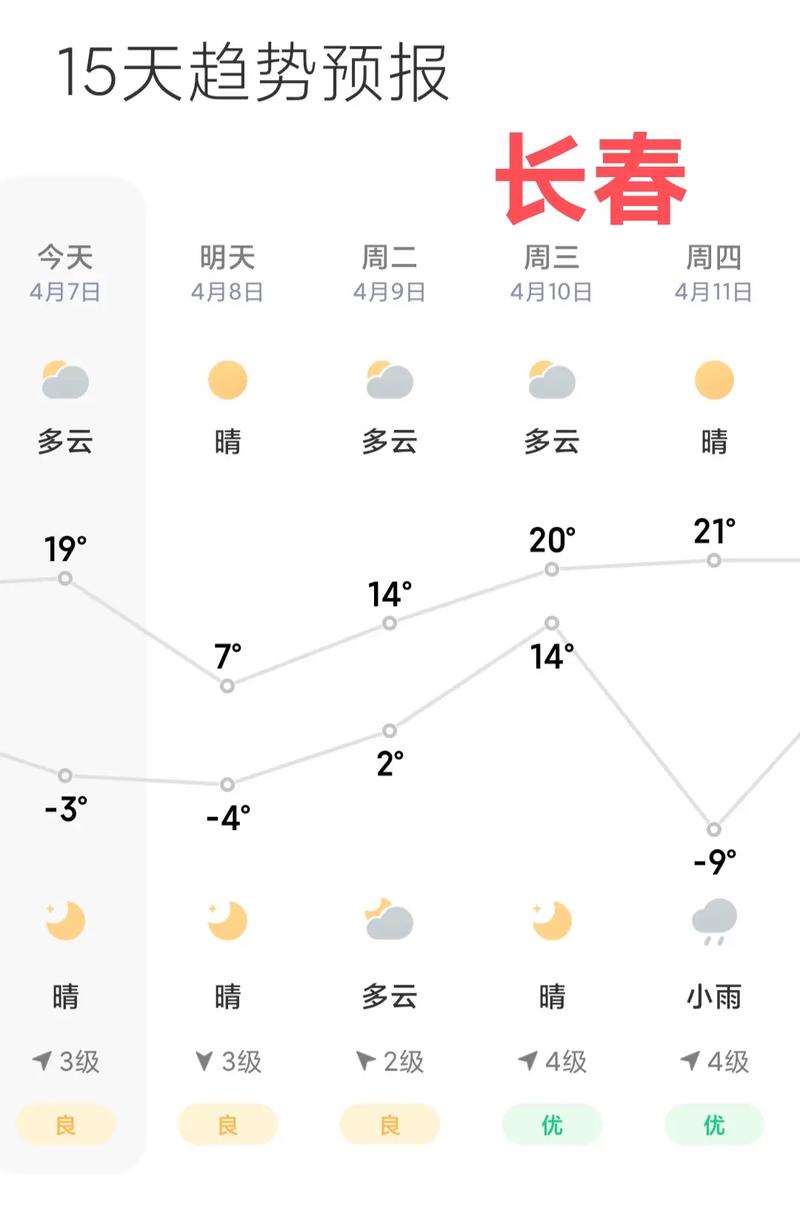The height and width of the screenshot is (1207, 800).
Task: Tap the 优 air quality badge under 周三
Action: 552,1125
